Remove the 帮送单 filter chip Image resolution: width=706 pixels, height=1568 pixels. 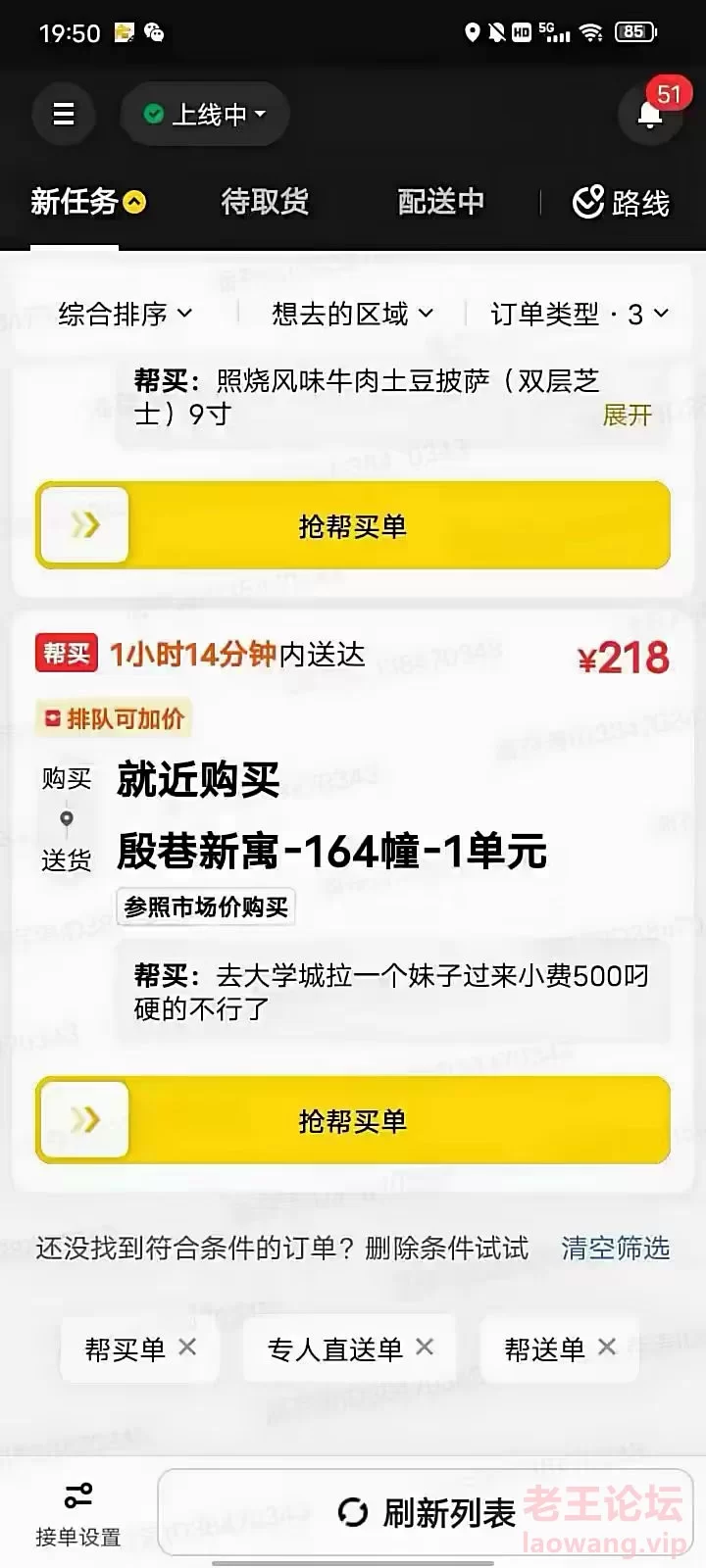click(607, 1347)
